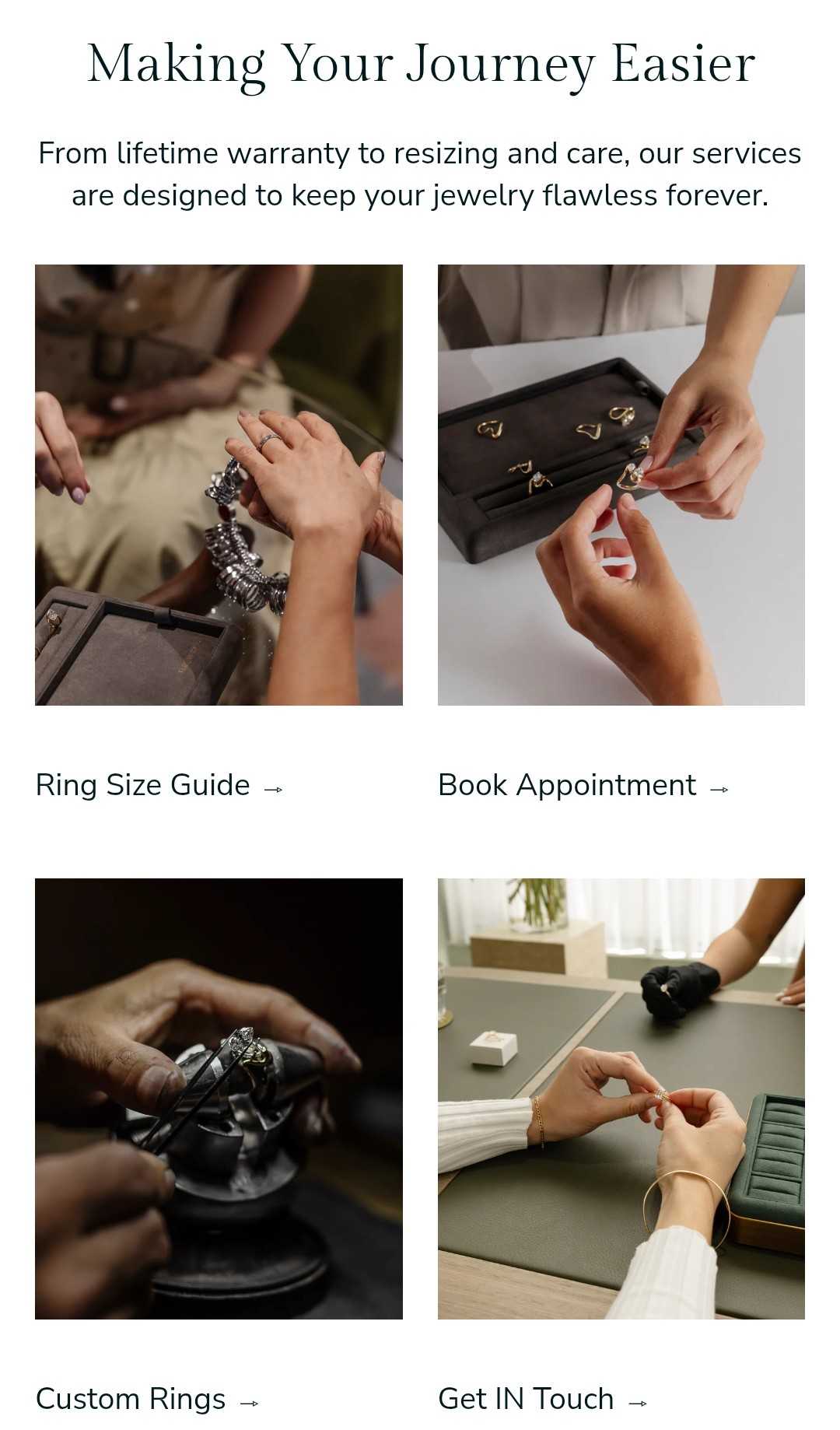Tap the jeweler setting photo above Custom Rings
Image resolution: width=840 pixels, height=1430 pixels.
219,1099
